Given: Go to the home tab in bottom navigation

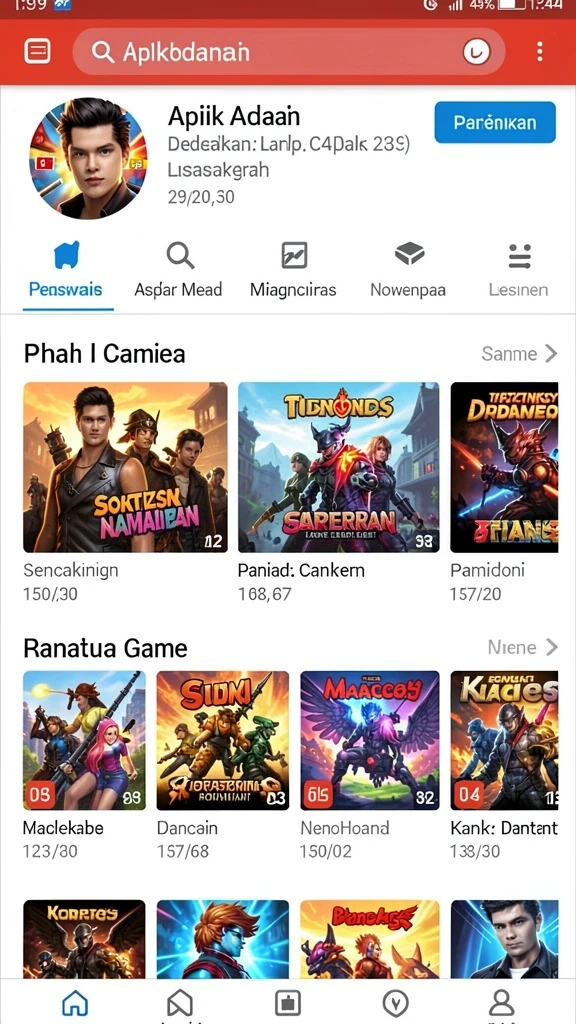Looking at the screenshot, I should [74, 1002].
